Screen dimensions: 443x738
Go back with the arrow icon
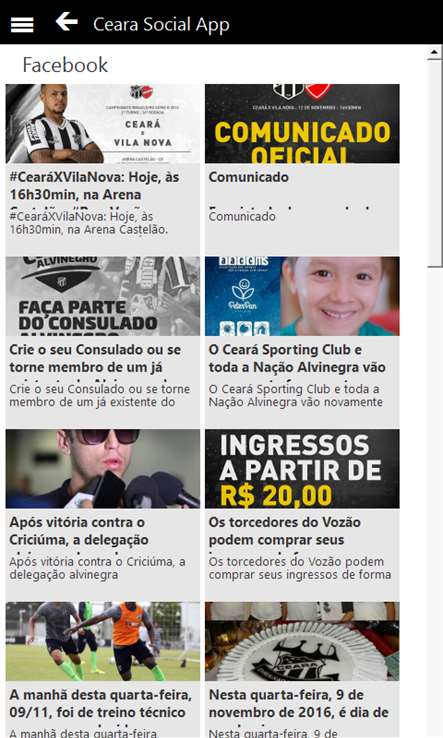click(x=66, y=22)
